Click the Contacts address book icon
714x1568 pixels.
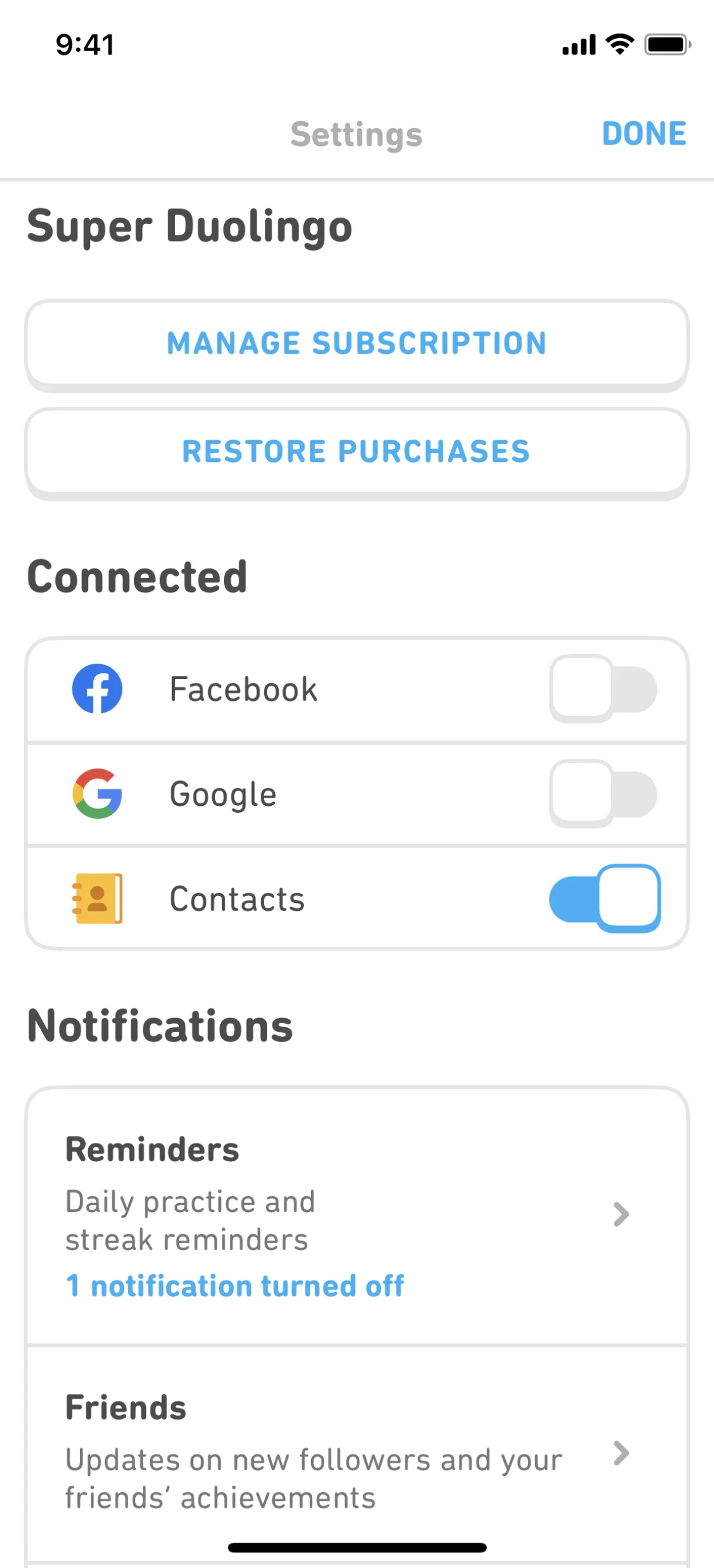pos(98,899)
